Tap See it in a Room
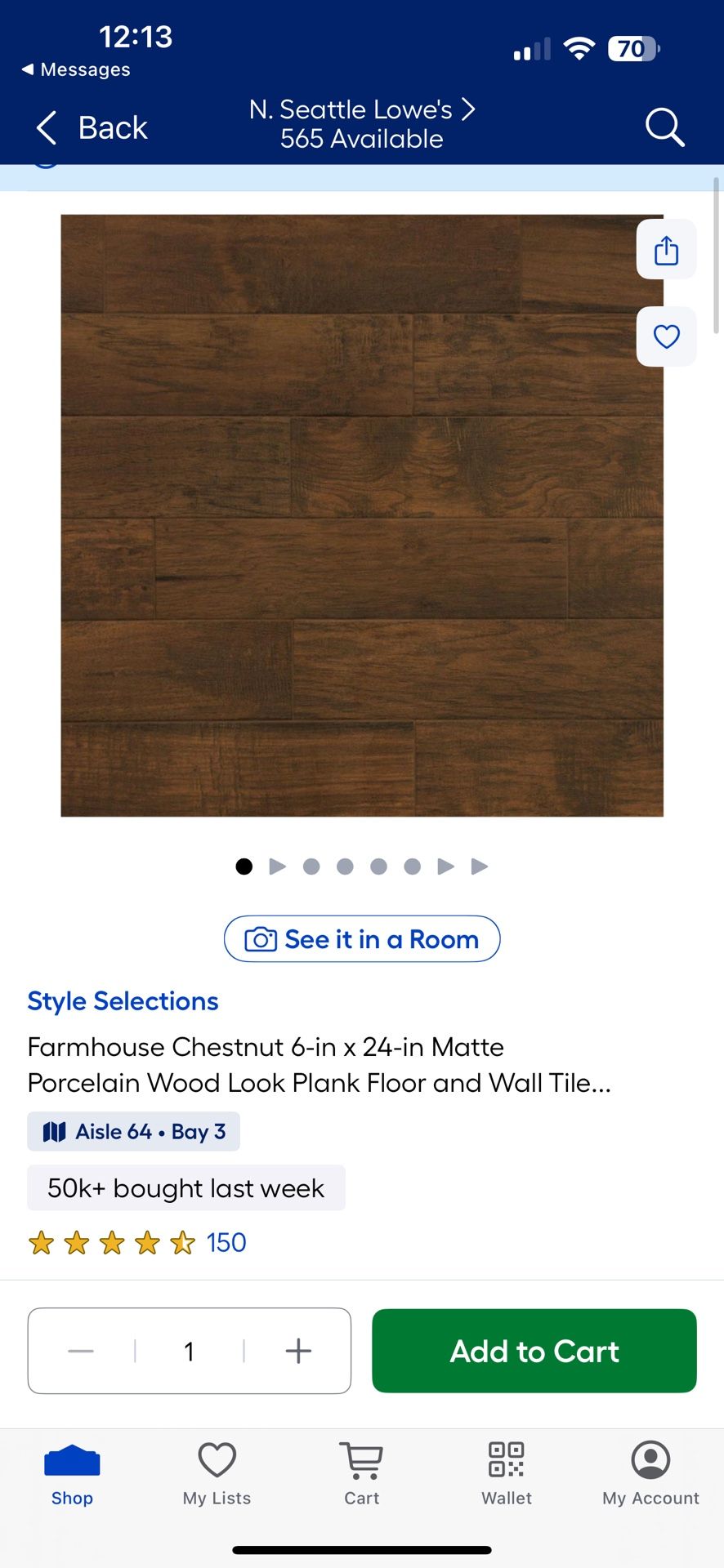 (362, 939)
